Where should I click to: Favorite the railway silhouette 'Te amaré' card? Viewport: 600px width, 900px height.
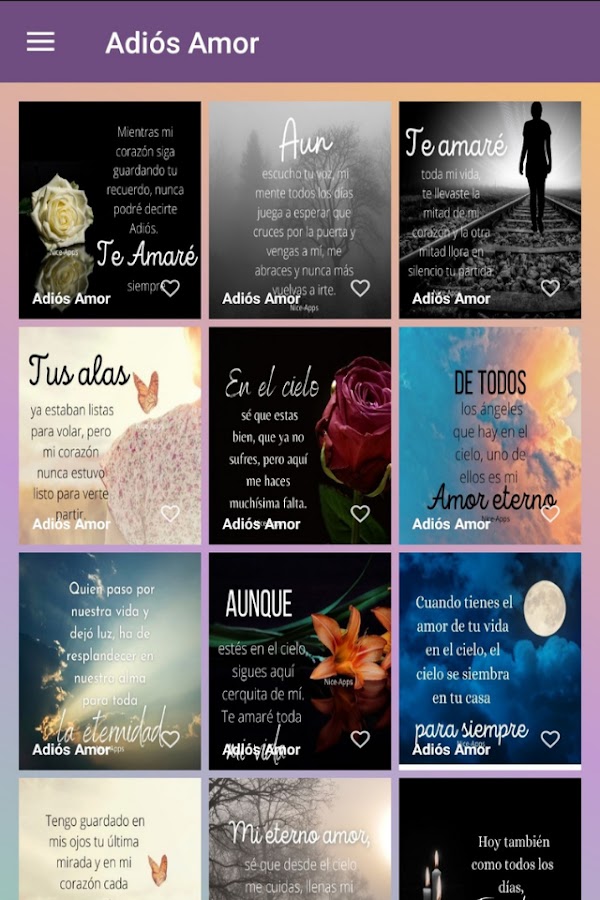coord(550,288)
